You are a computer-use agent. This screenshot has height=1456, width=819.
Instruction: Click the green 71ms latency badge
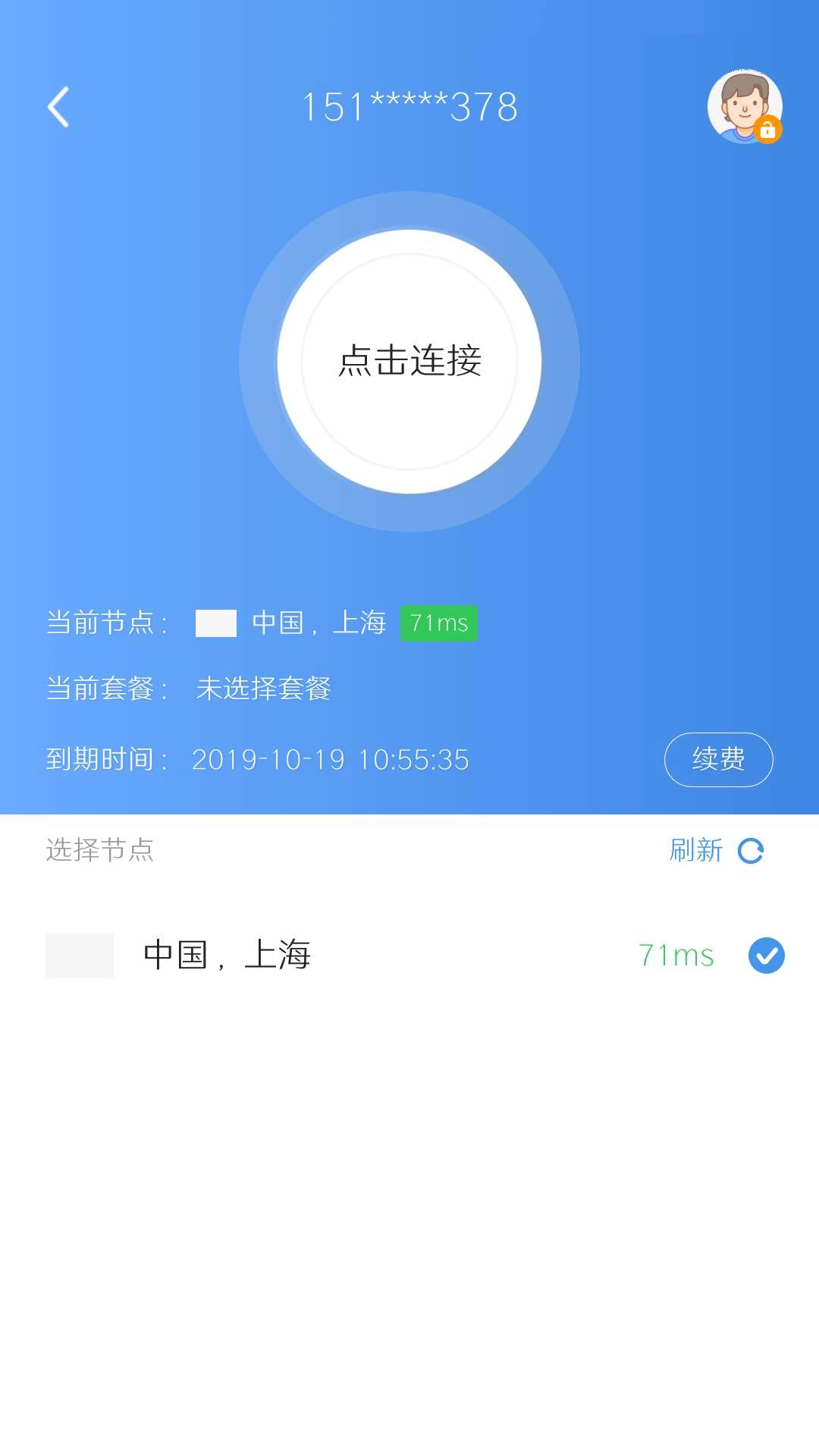pyautogui.click(x=440, y=623)
